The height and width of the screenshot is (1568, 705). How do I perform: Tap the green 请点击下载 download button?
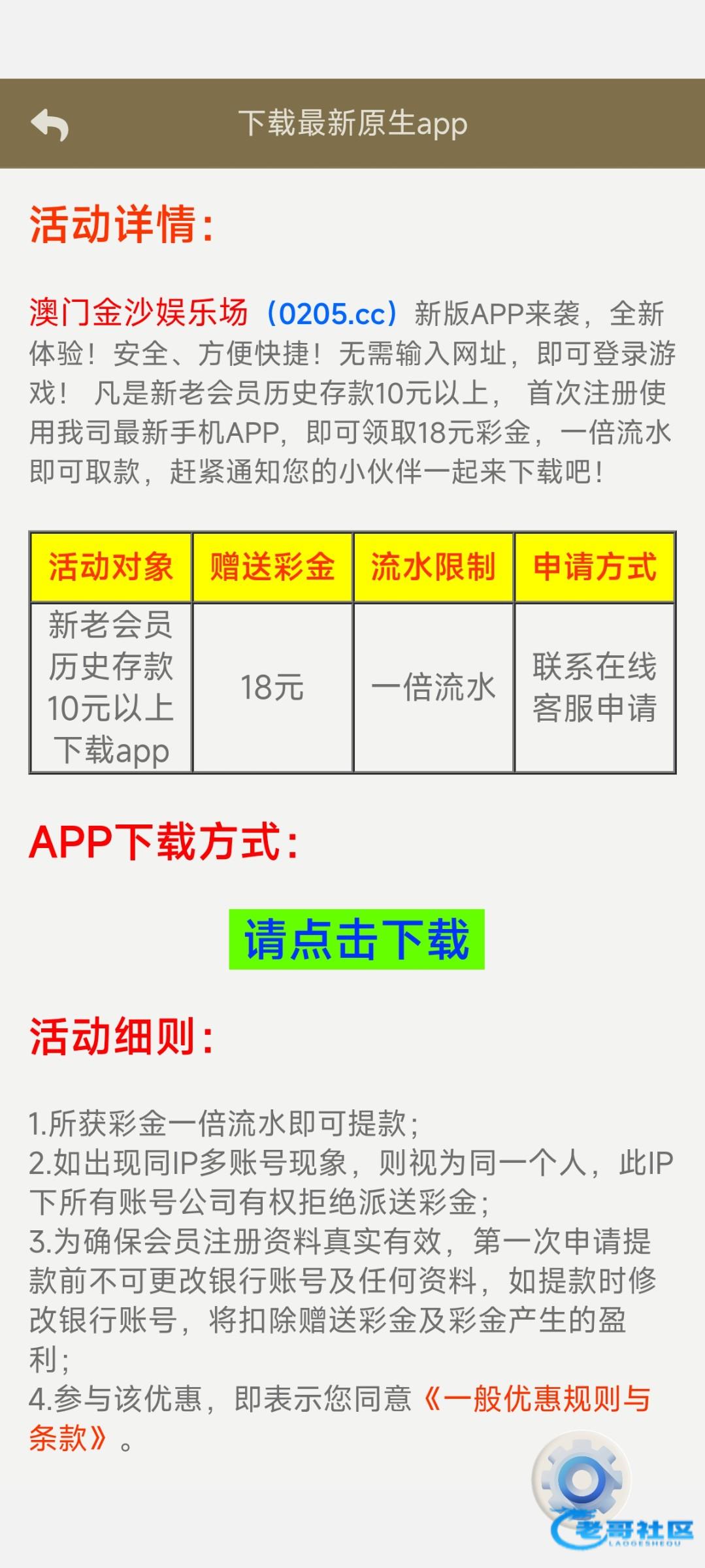356,939
